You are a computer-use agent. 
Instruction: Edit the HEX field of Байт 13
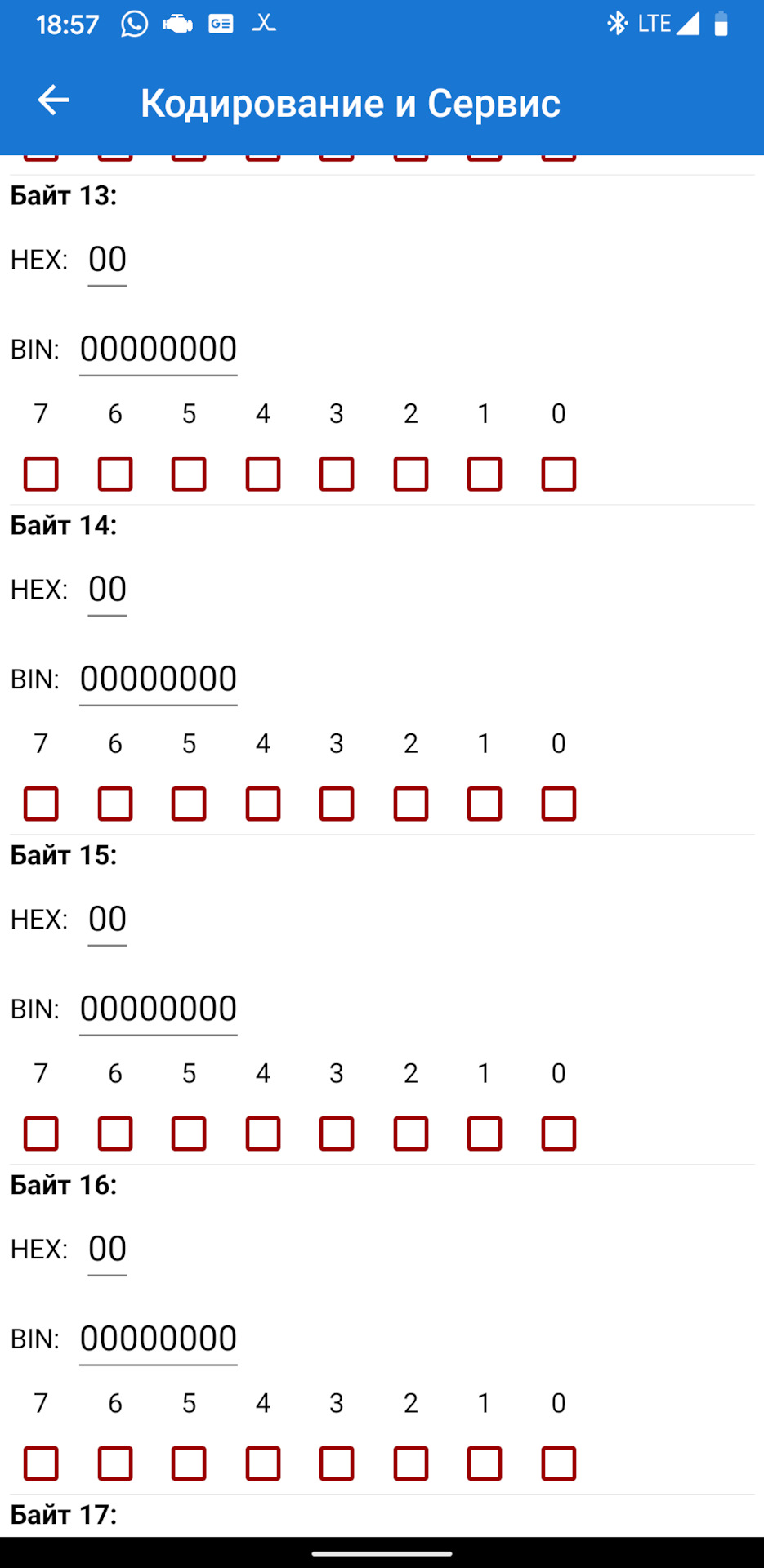[x=107, y=261]
